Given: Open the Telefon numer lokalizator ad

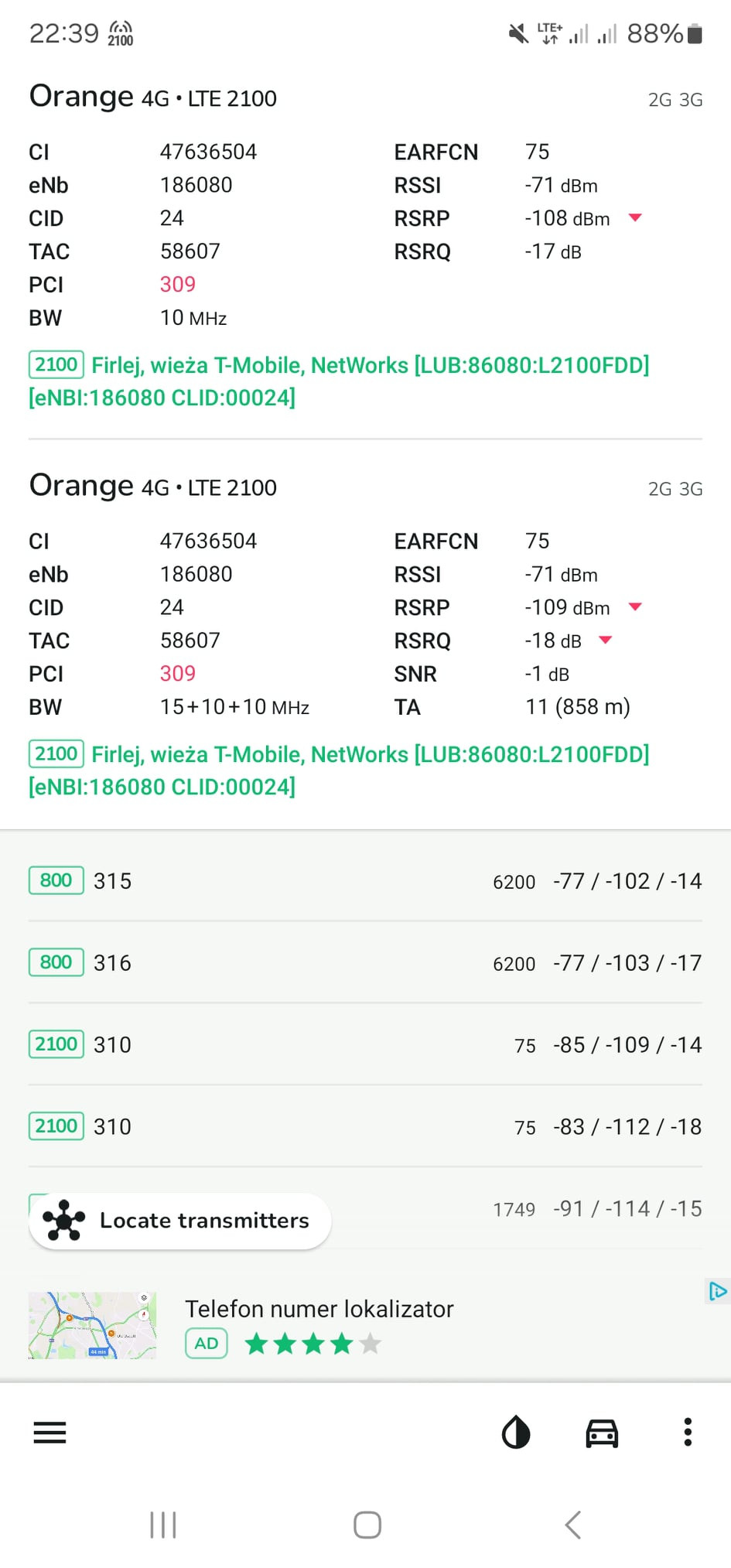Looking at the screenshot, I should click(319, 1309).
